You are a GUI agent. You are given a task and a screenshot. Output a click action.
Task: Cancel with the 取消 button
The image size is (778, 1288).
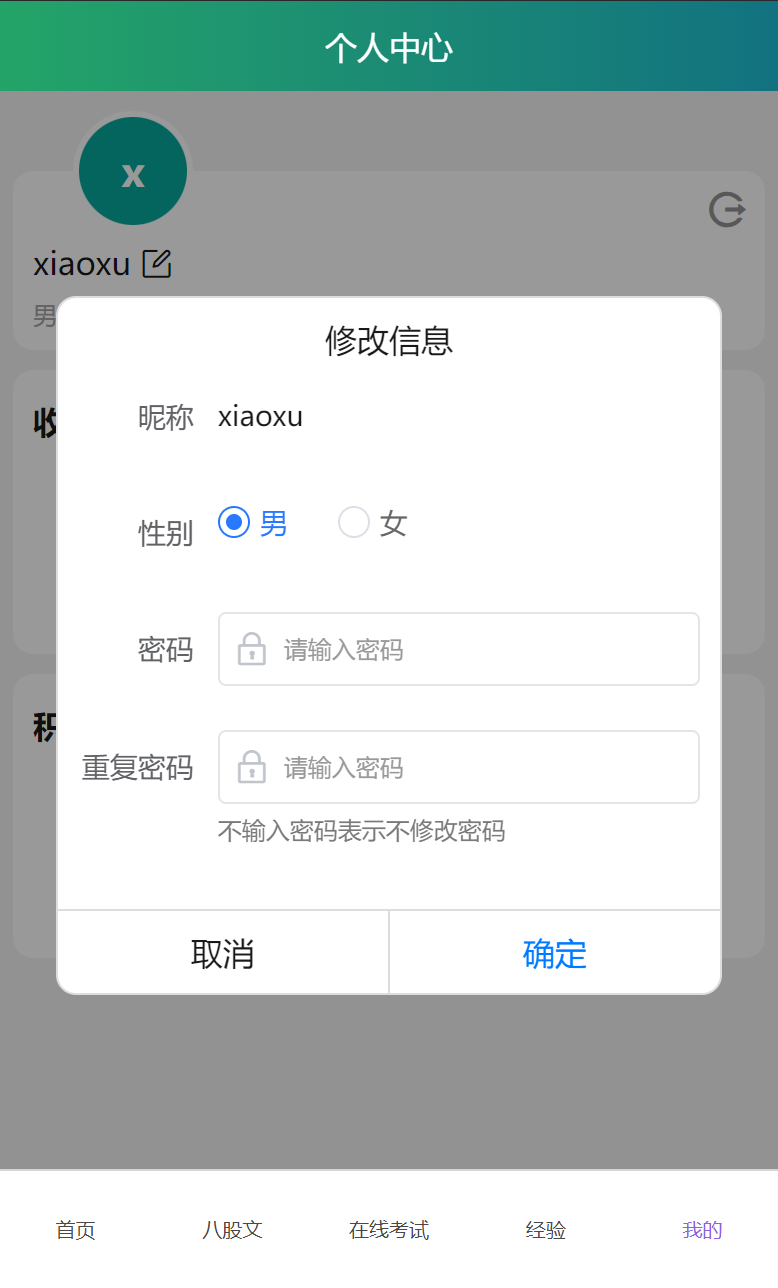[223, 953]
